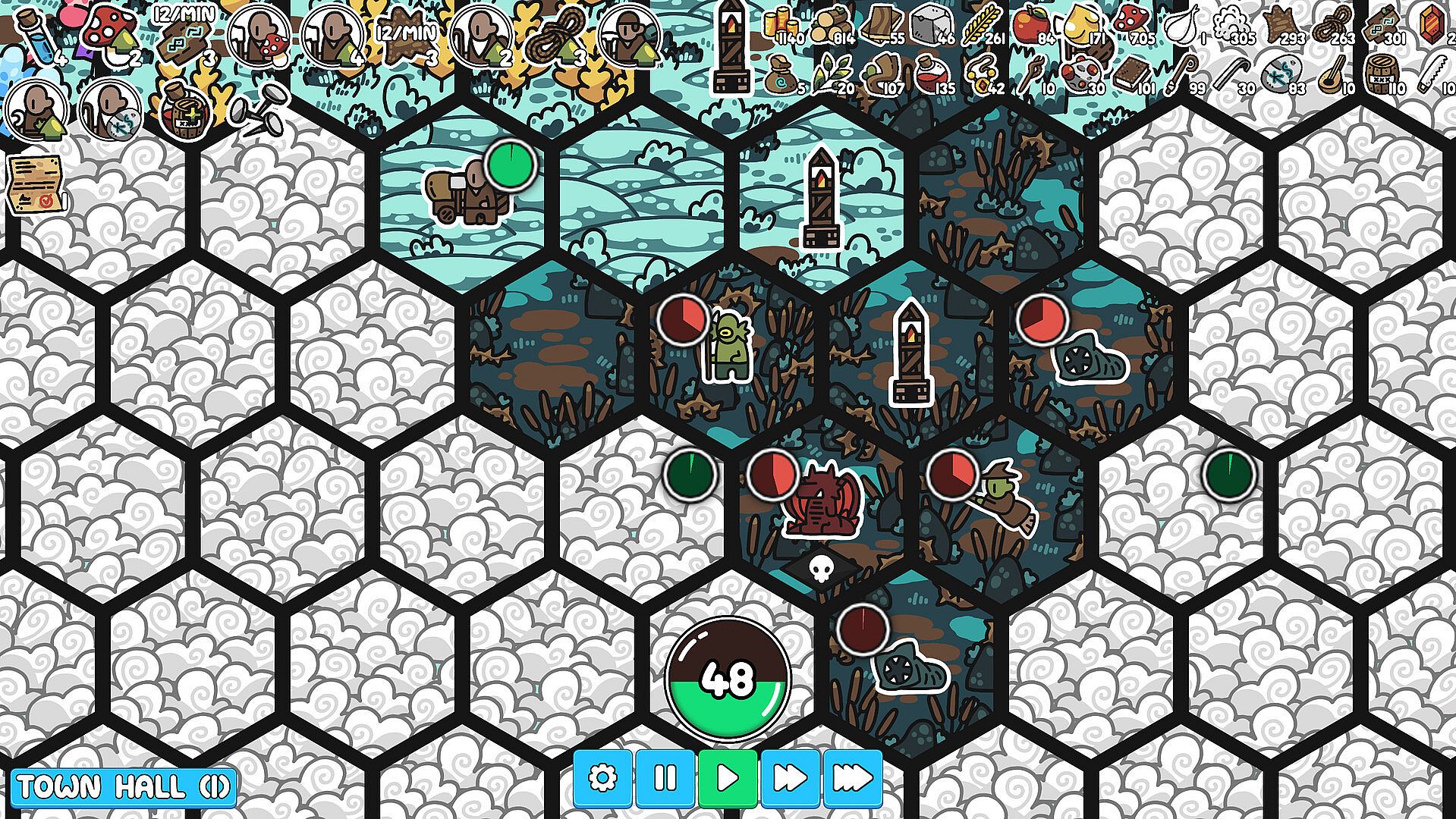Open the quest scroll checklist
Screen dimensions: 1456x819
click(x=35, y=185)
